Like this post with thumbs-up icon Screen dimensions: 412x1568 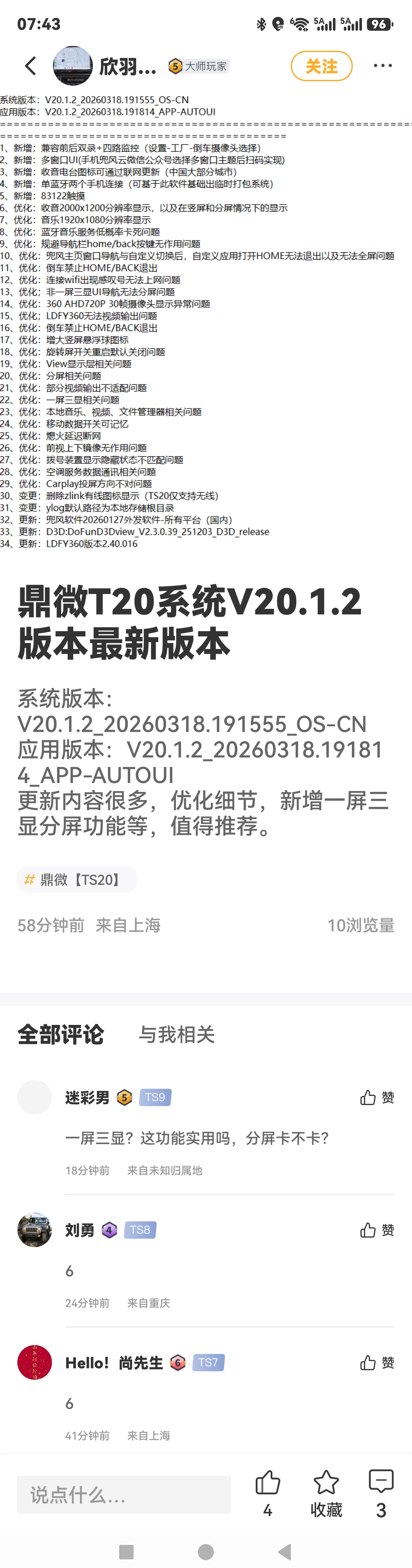[267, 1483]
